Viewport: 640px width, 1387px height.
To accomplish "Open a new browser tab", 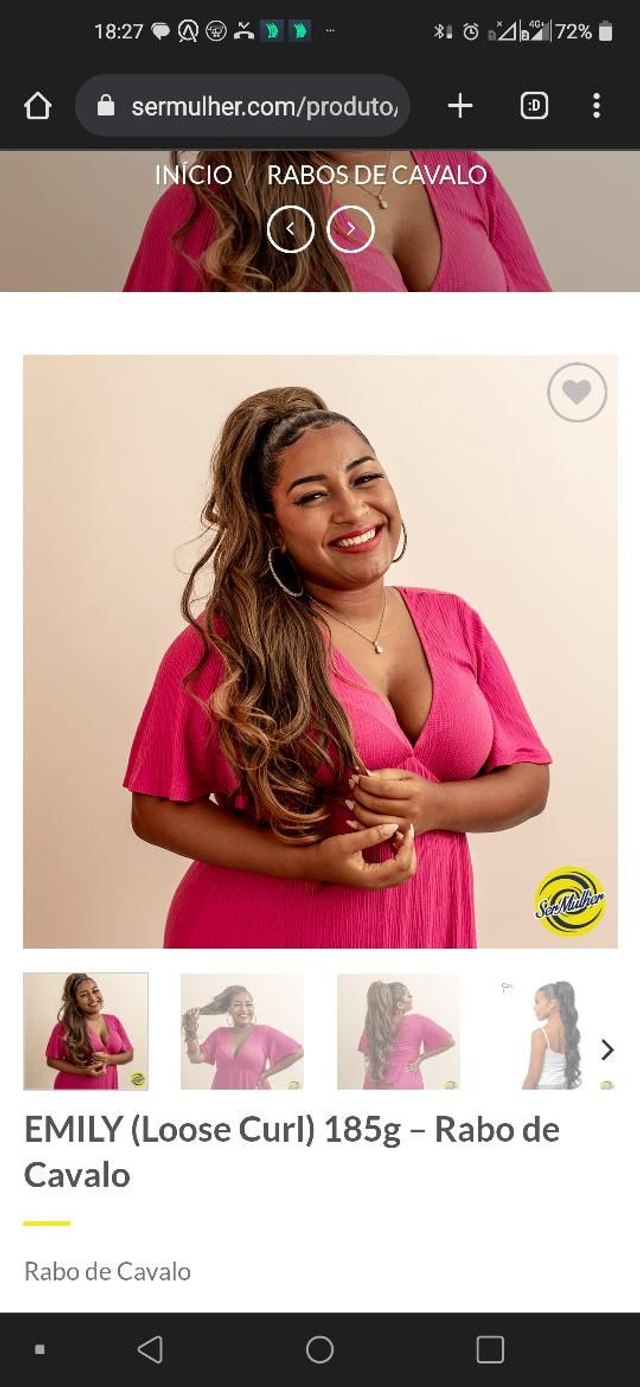I will pyautogui.click(x=460, y=106).
